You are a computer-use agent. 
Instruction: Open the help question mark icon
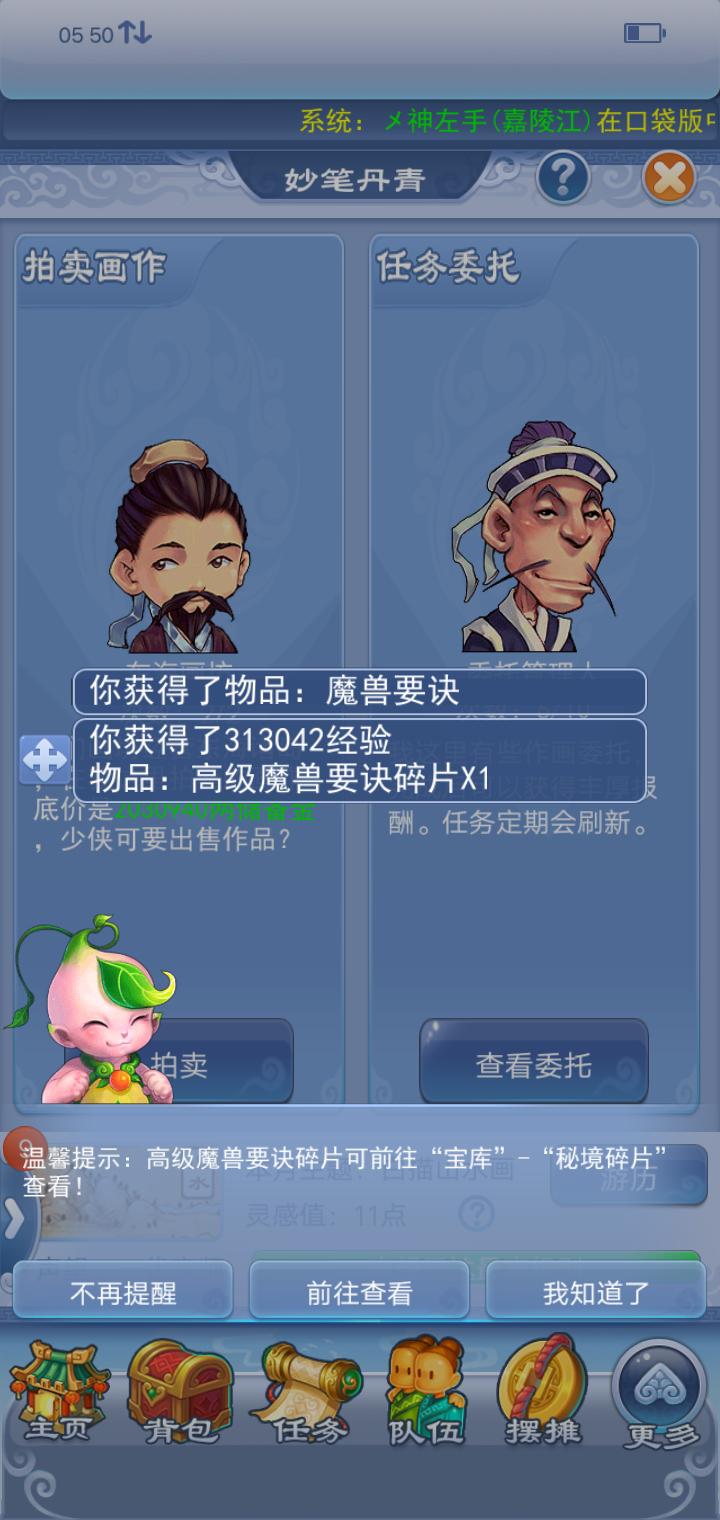pos(563,178)
